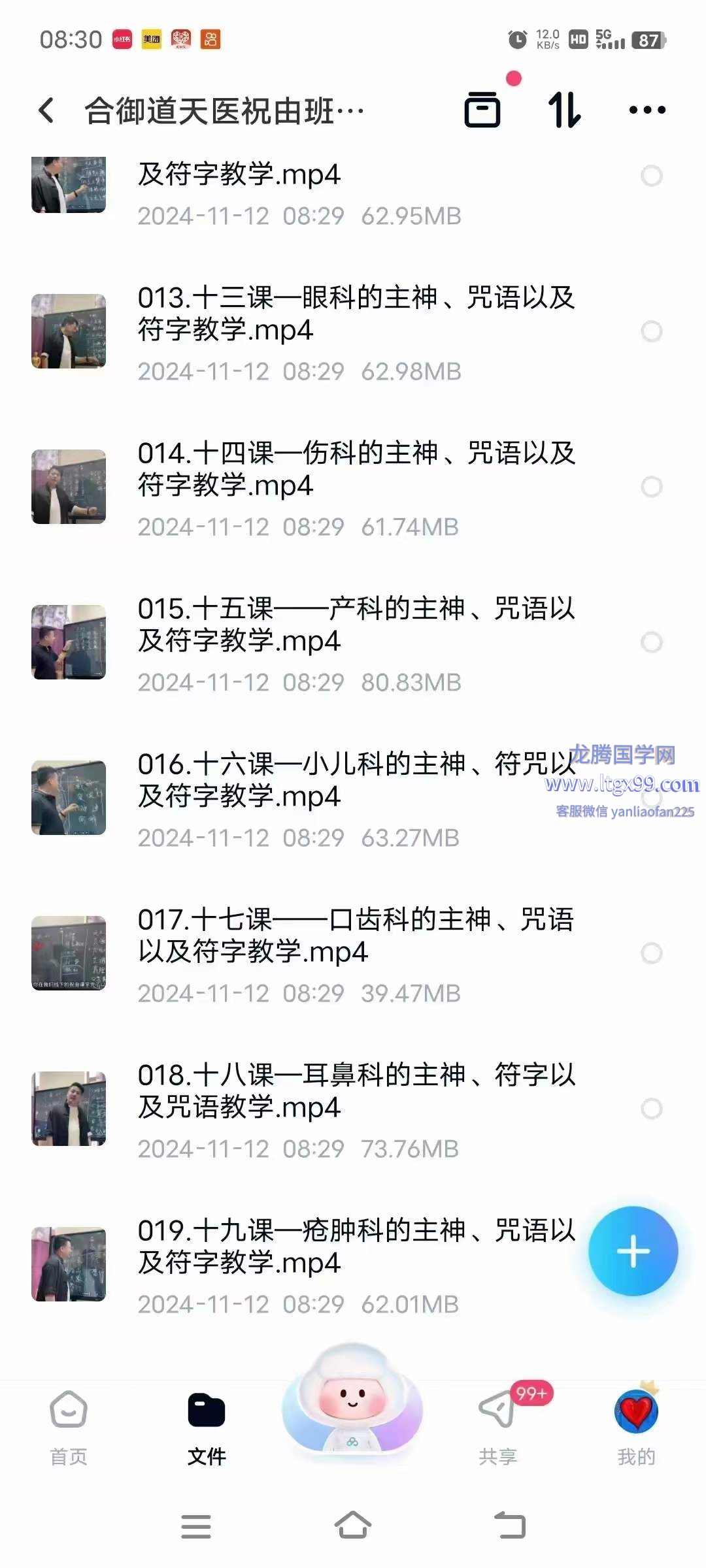Select the 015 十五课 产科 file circle

coord(651,642)
